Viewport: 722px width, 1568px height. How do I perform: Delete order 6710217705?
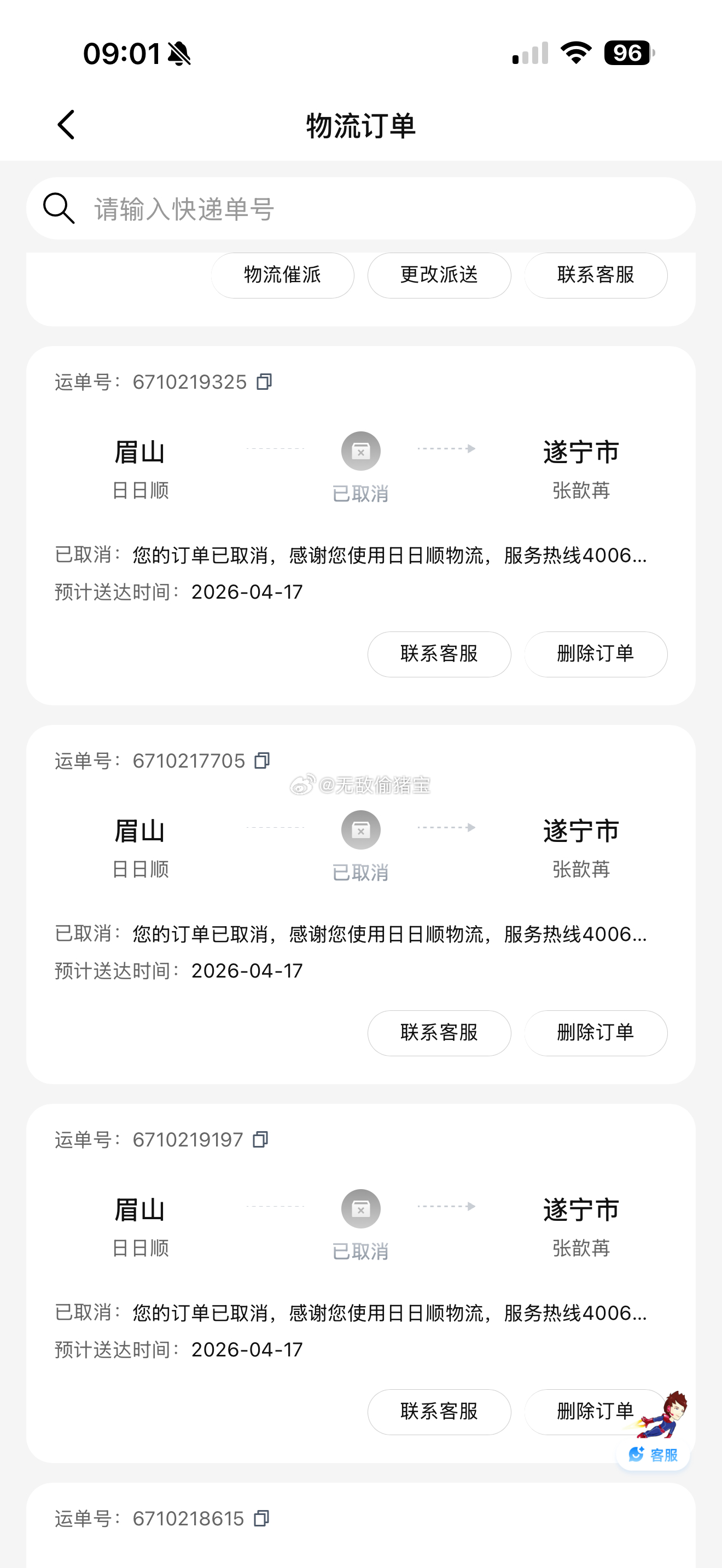tap(595, 1032)
